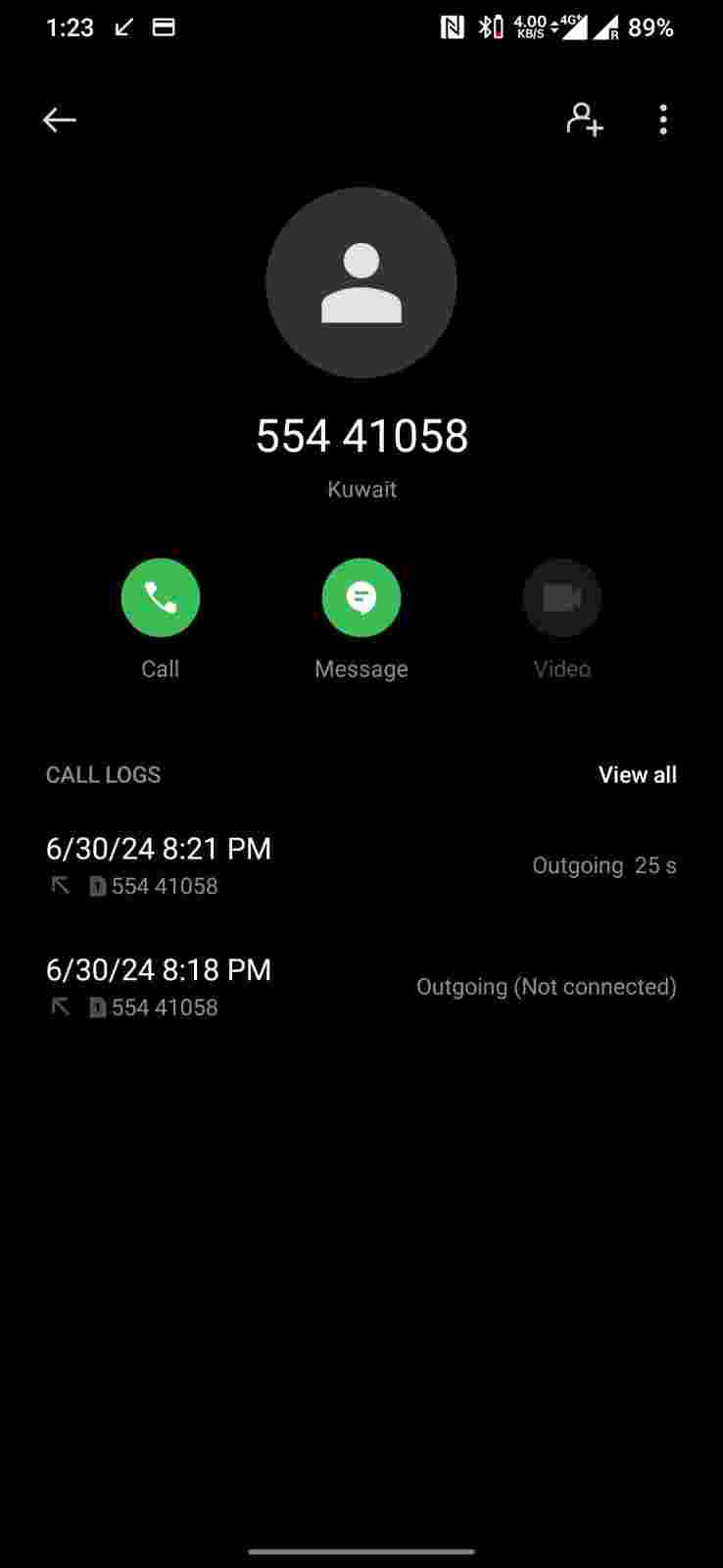
Task: Send a message to this number
Action: pyautogui.click(x=361, y=598)
